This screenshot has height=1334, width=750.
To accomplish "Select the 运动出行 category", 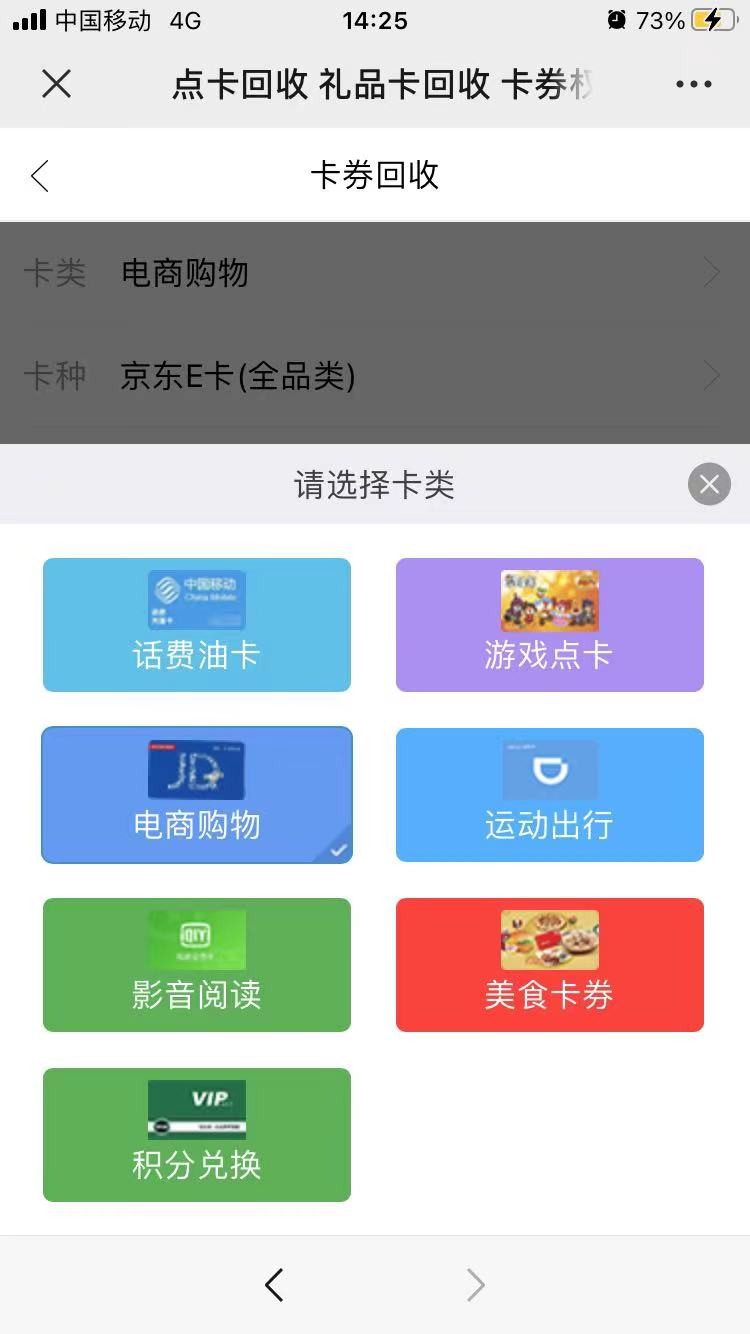I will [x=549, y=795].
